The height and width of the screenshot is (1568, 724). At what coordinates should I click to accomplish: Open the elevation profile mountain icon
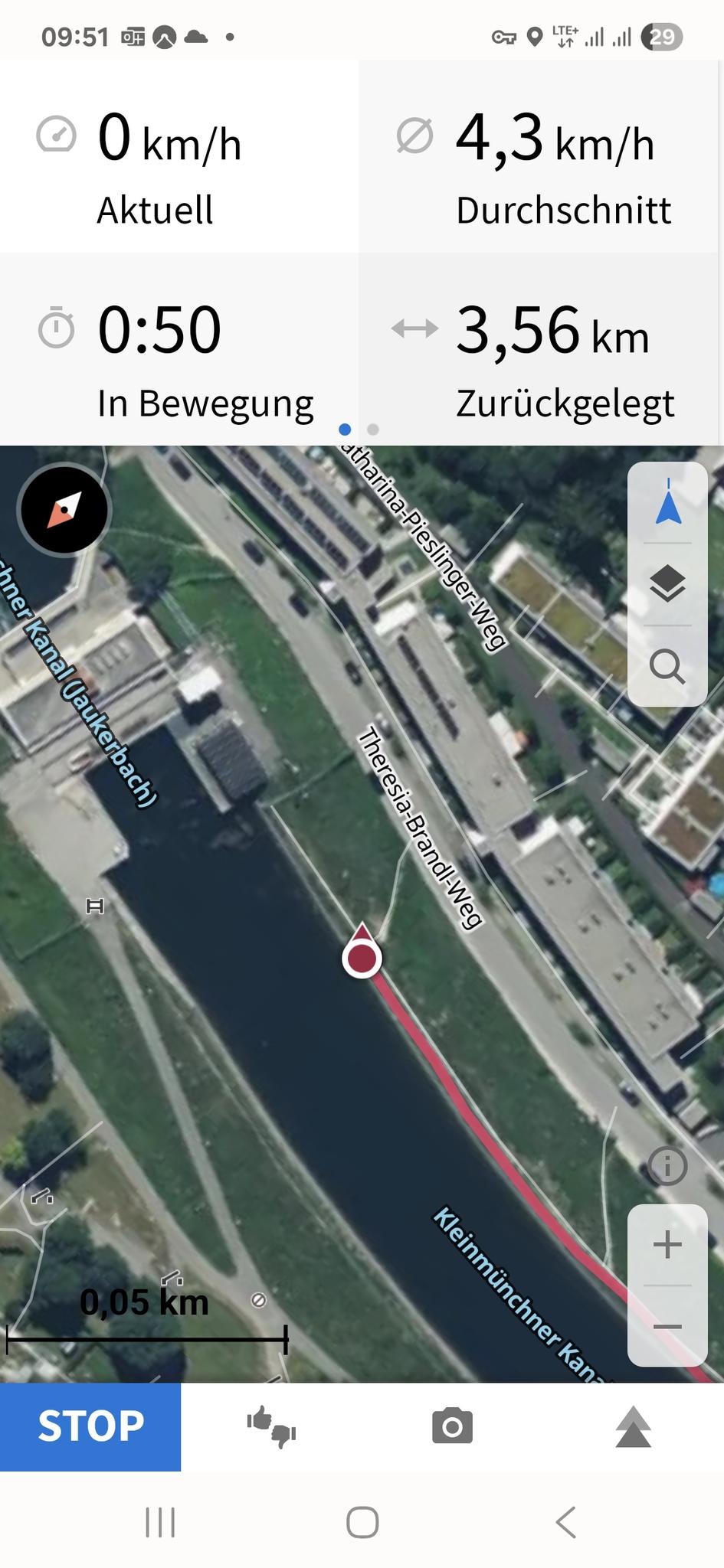634,1426
